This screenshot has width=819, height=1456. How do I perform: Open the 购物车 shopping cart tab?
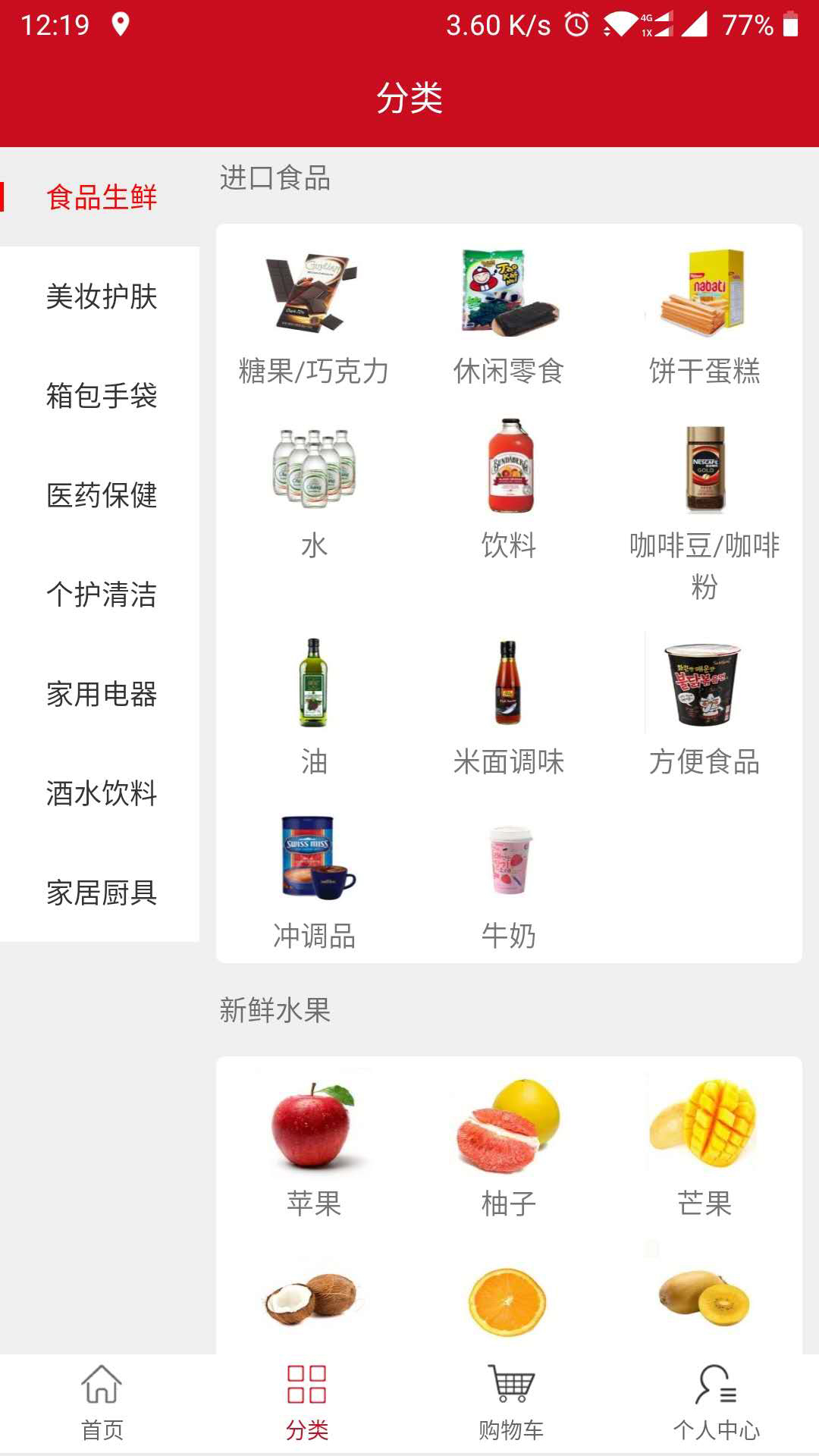(x=511, y=1403)
